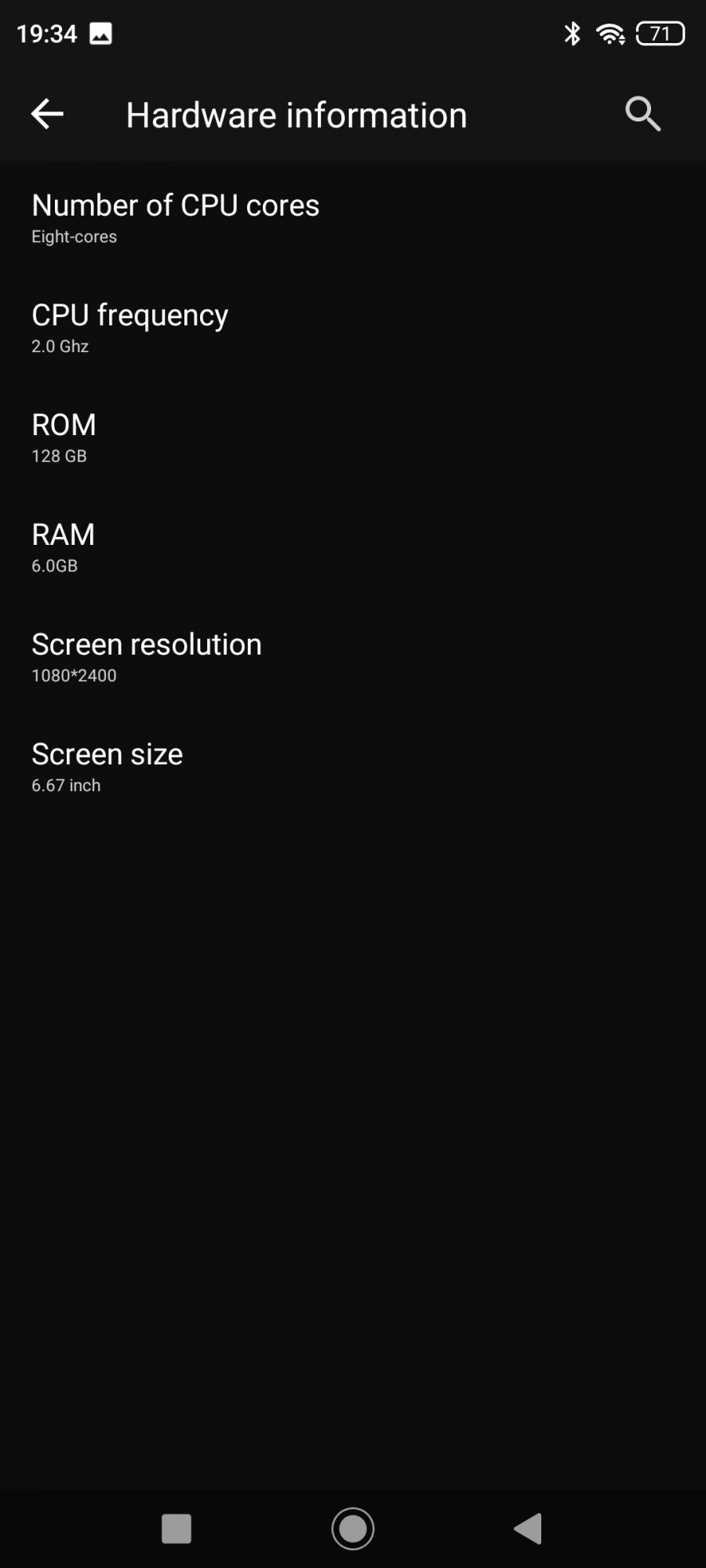Tap the Screen size row

(x=353, y=766)
